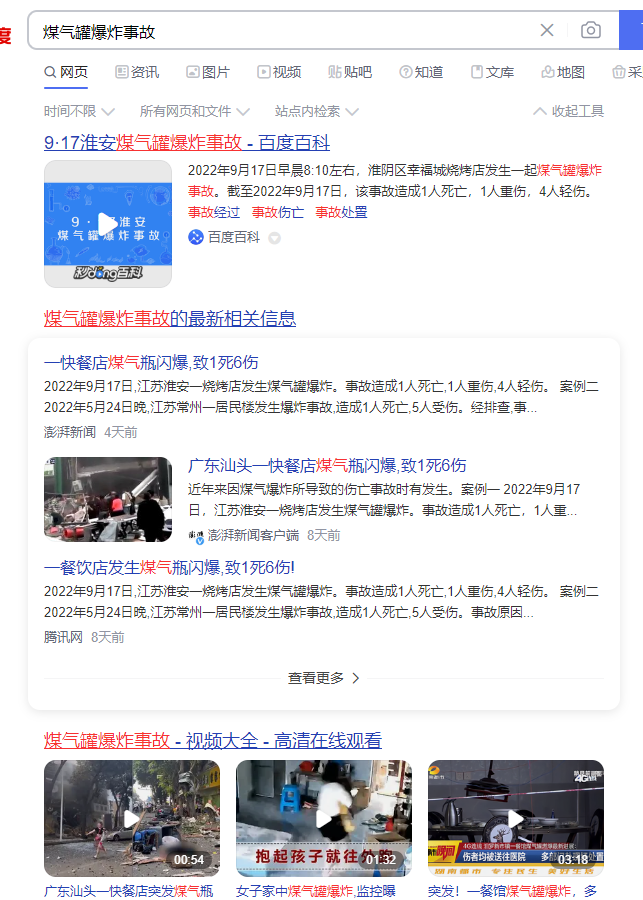Expand the 时间不限 filter

(79, 111)
